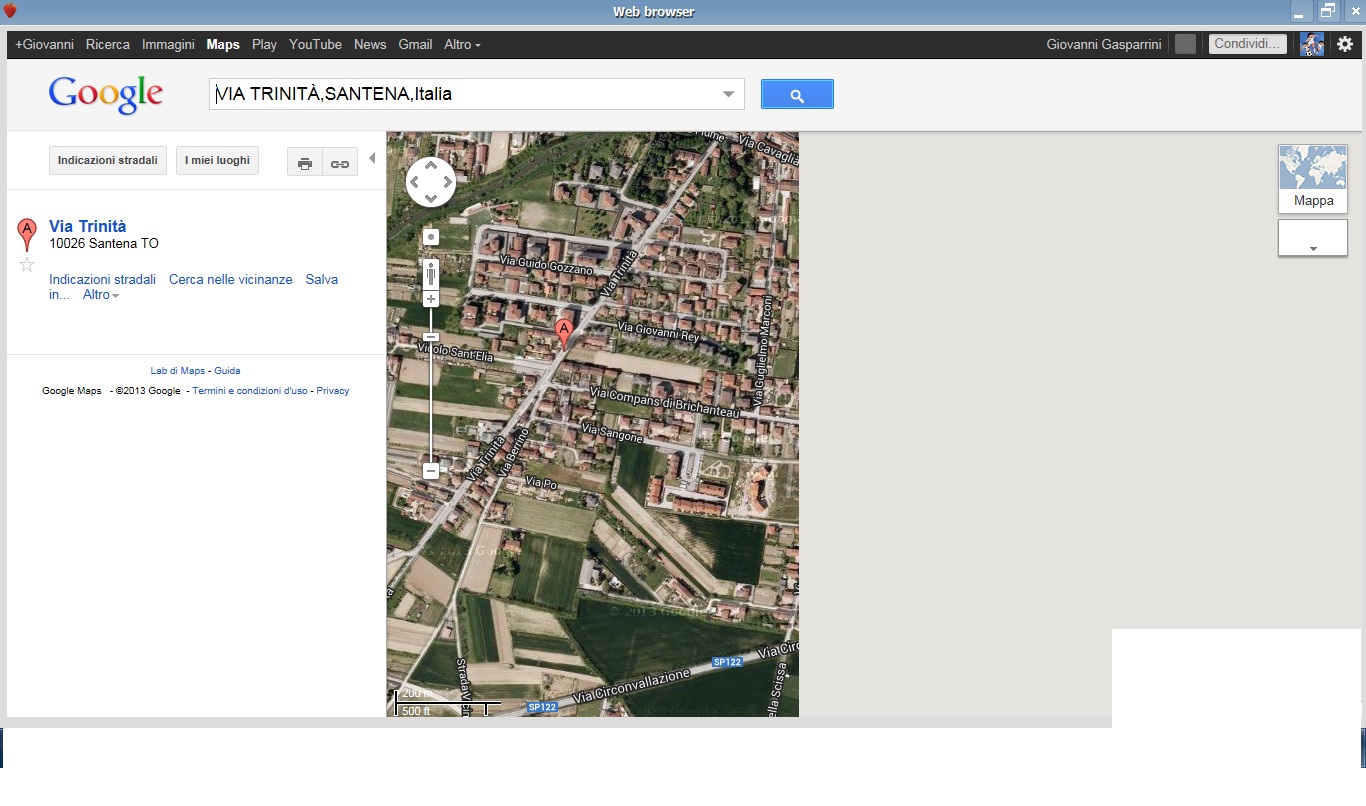The width and height of the screenshot is (1366, 806).
Task: Zoom out of the map
Action: click(x=431, y=470)
